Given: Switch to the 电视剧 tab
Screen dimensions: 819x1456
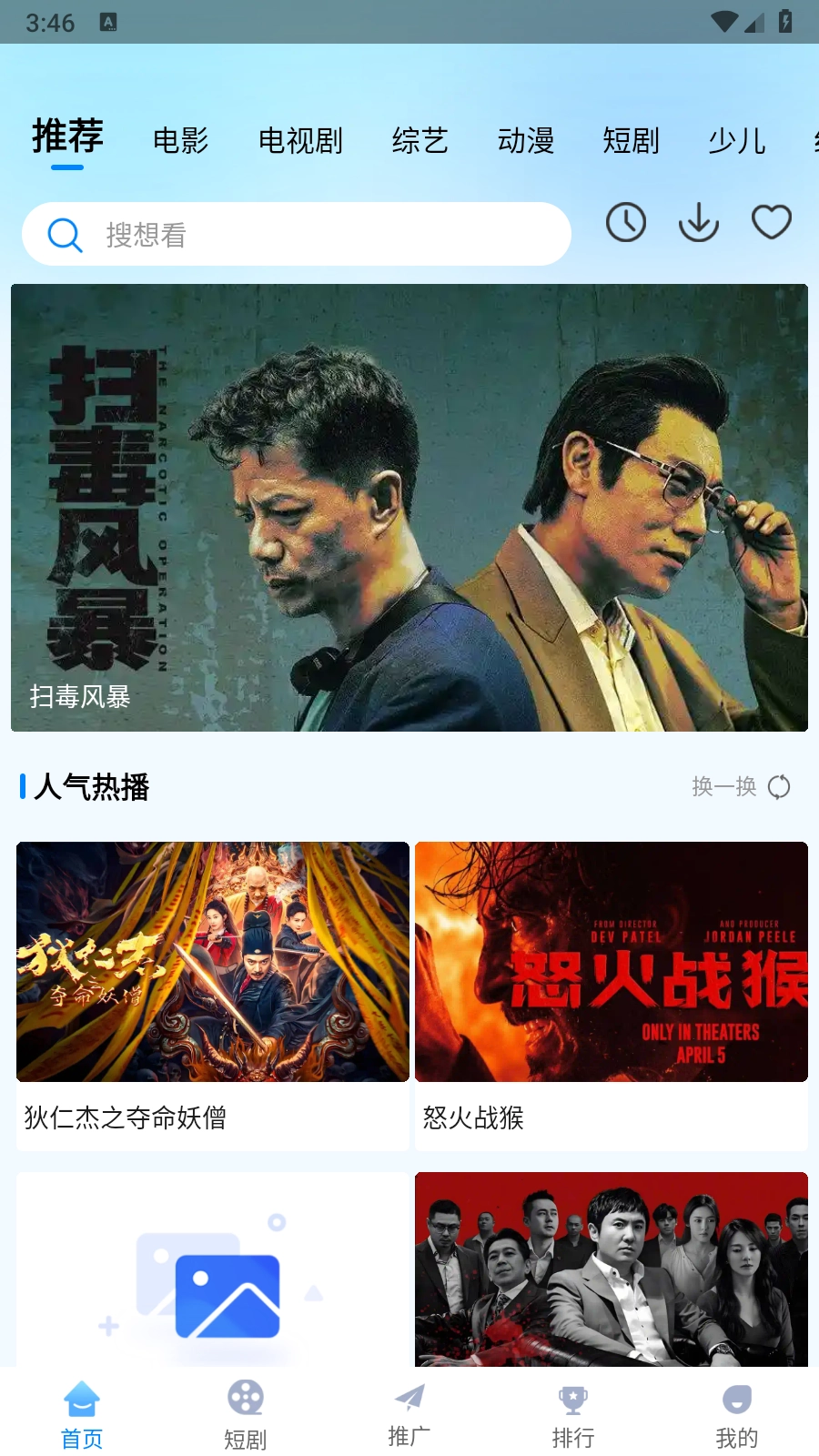Looking at the screenshot, I should point(300,141).
